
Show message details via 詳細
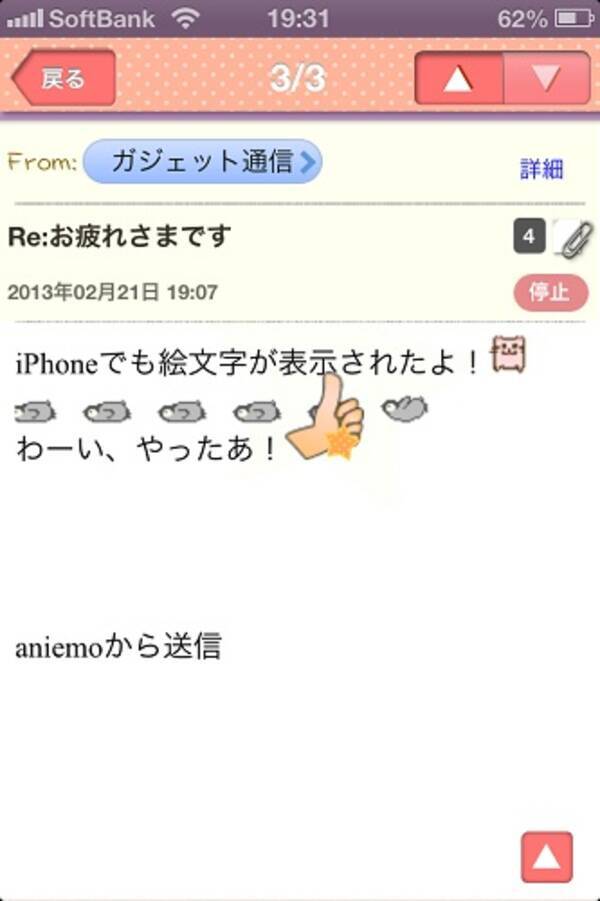pyautogui.click(x=541, y=168)
